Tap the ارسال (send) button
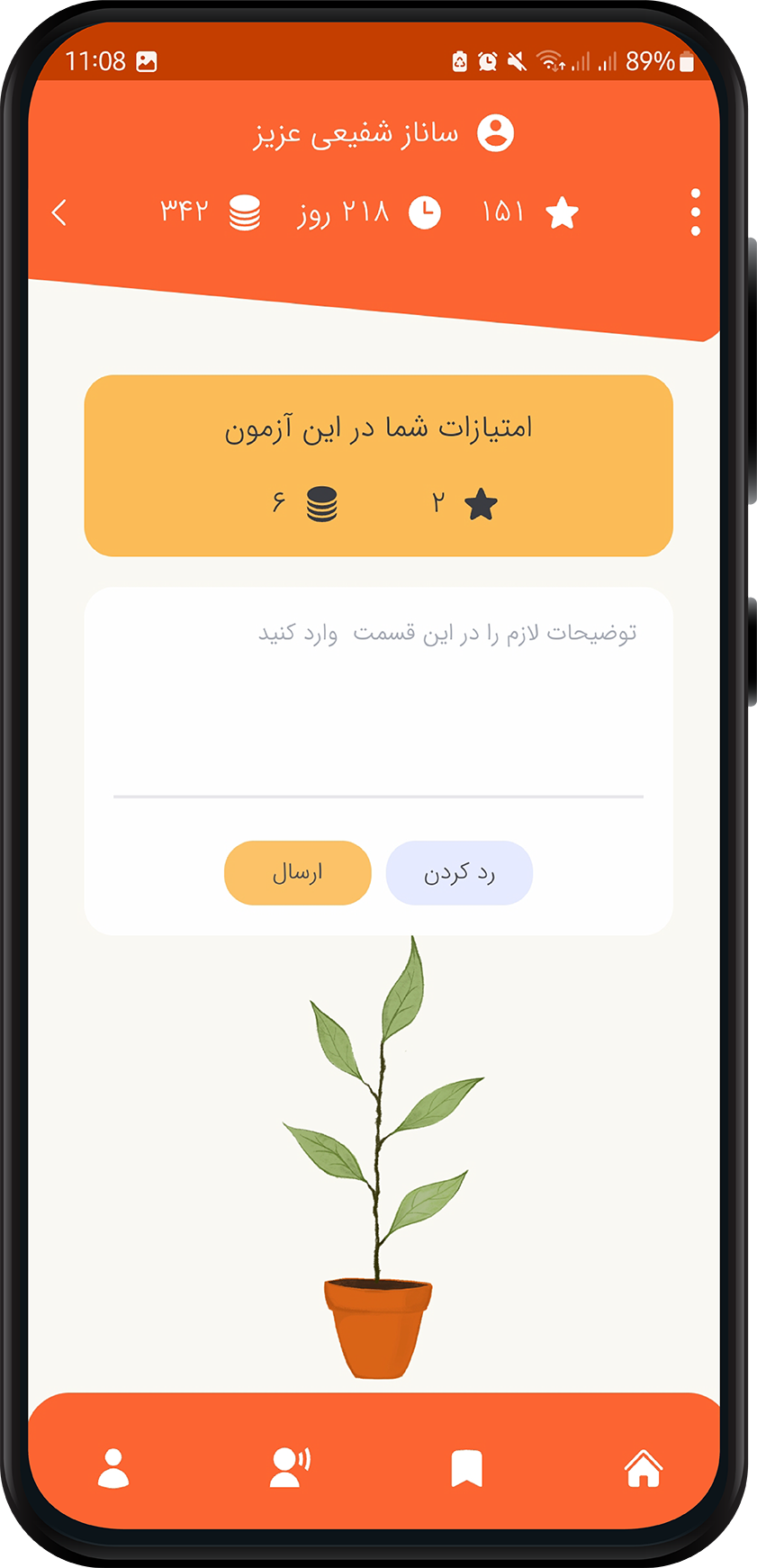 298,872
